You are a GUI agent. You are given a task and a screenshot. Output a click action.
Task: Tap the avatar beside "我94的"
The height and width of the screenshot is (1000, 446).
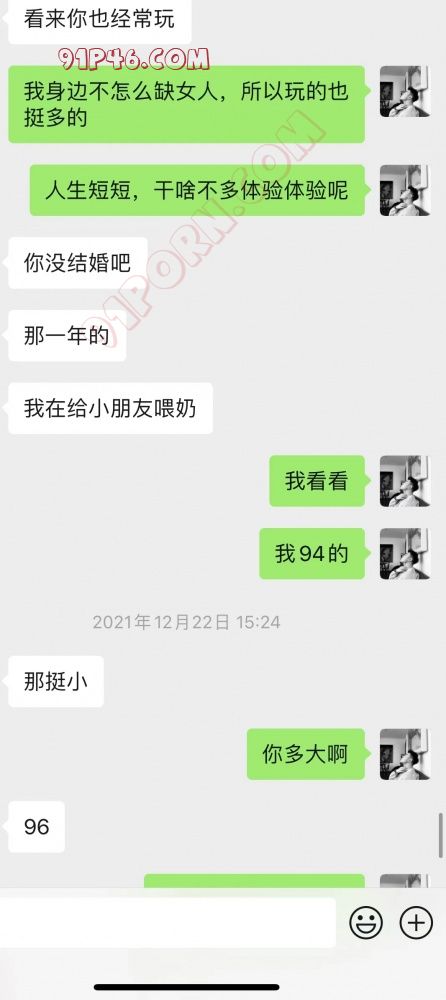[x=405, y=554]
